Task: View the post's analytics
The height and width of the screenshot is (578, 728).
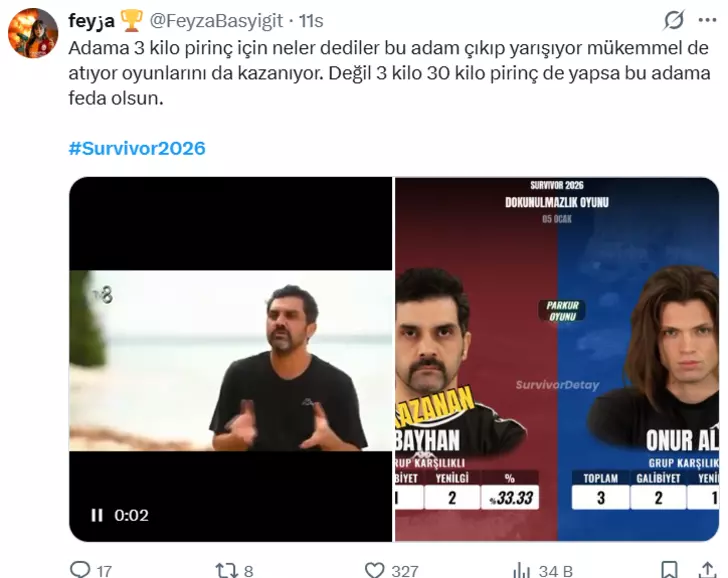Action: (x=521, y=569)
